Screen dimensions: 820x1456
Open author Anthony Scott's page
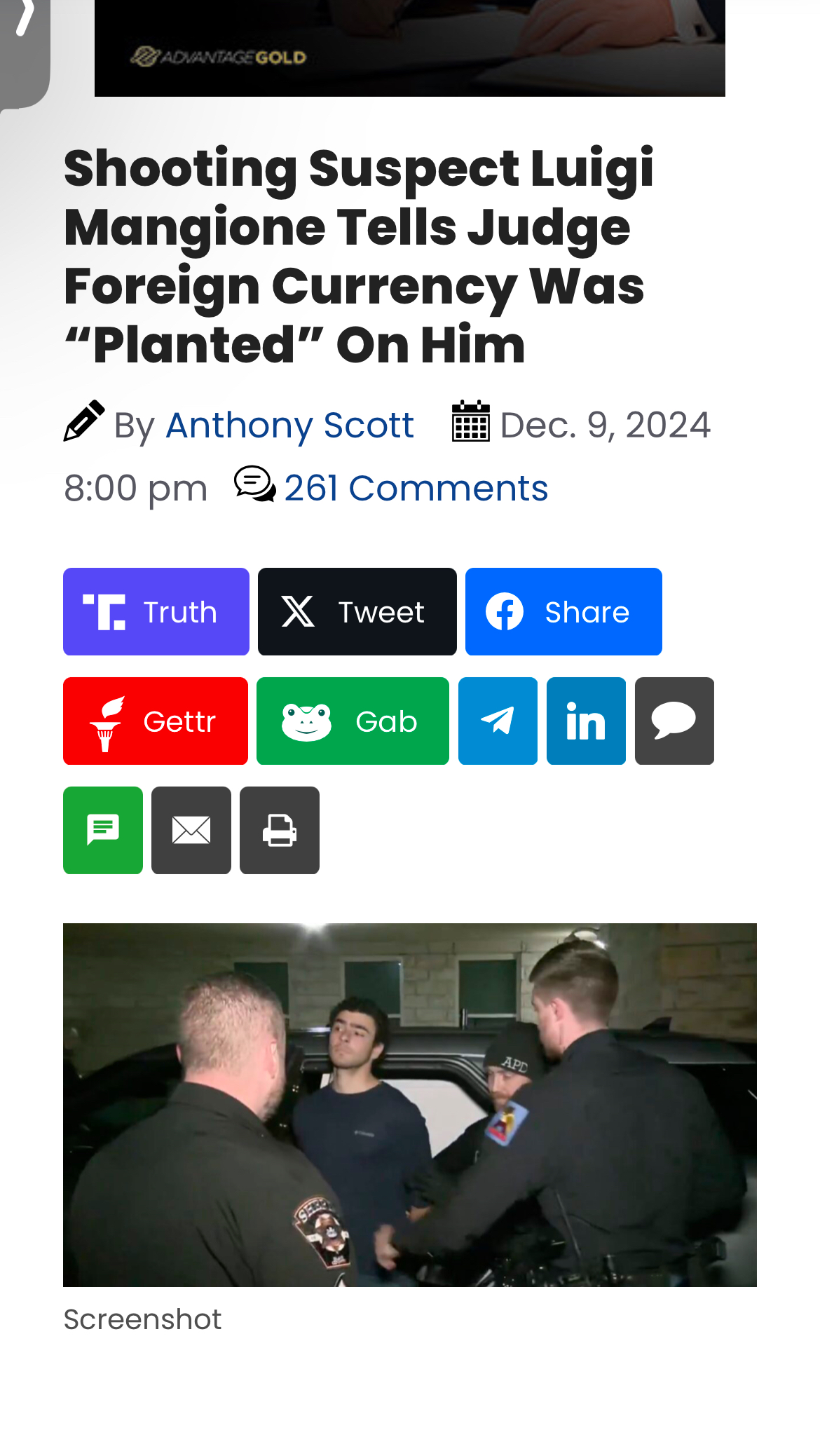(x=289, y=426)
